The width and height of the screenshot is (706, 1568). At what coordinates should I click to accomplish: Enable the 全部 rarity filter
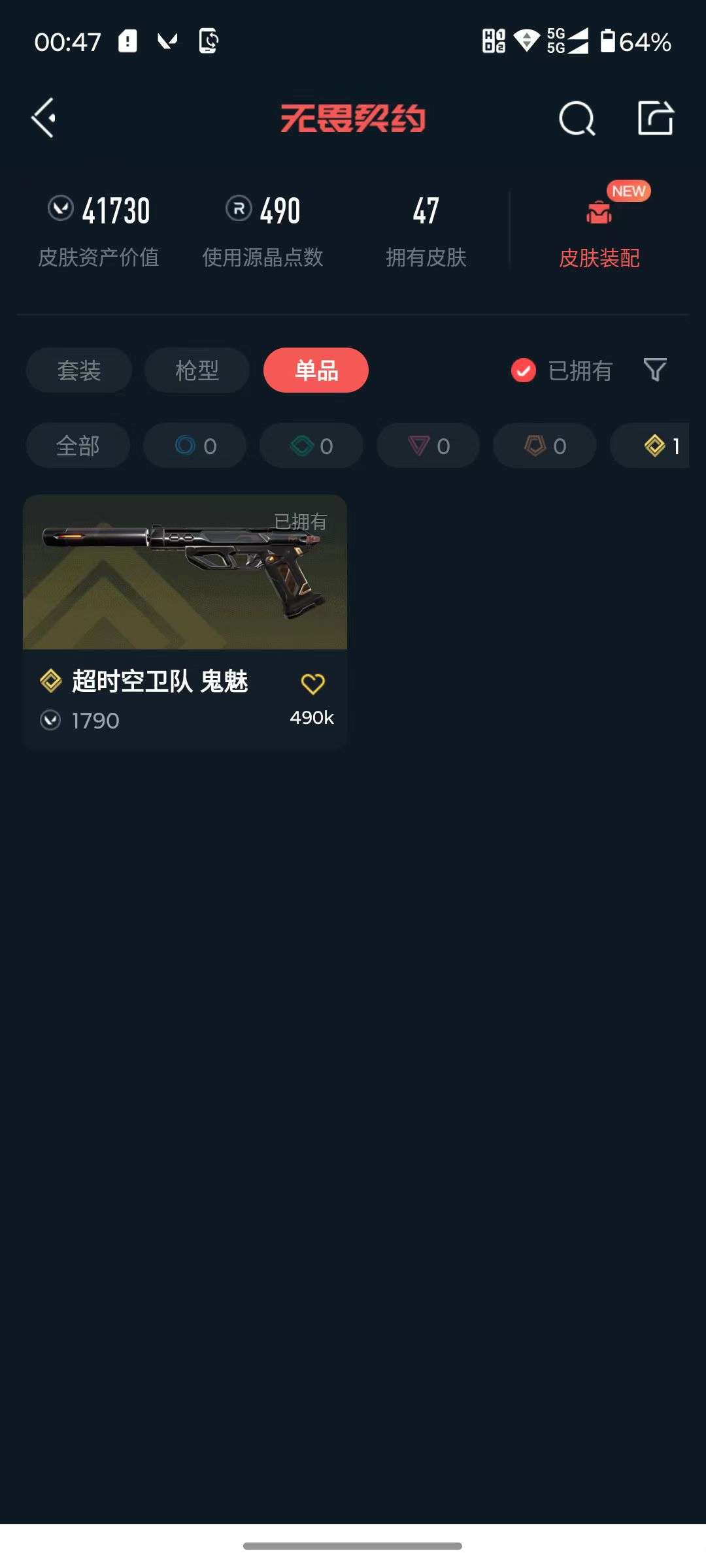click(78, 445)
